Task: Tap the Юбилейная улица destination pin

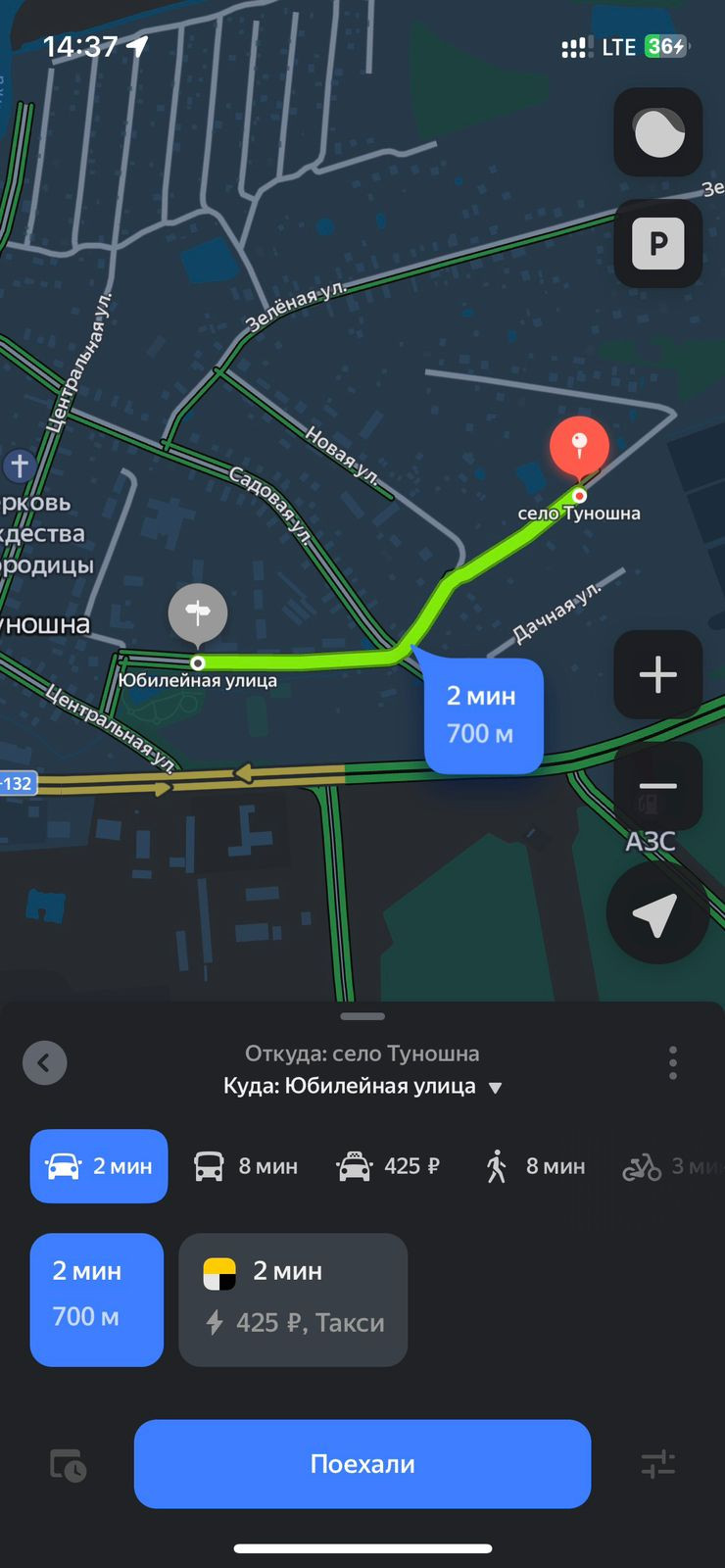Action: point(198,615)
